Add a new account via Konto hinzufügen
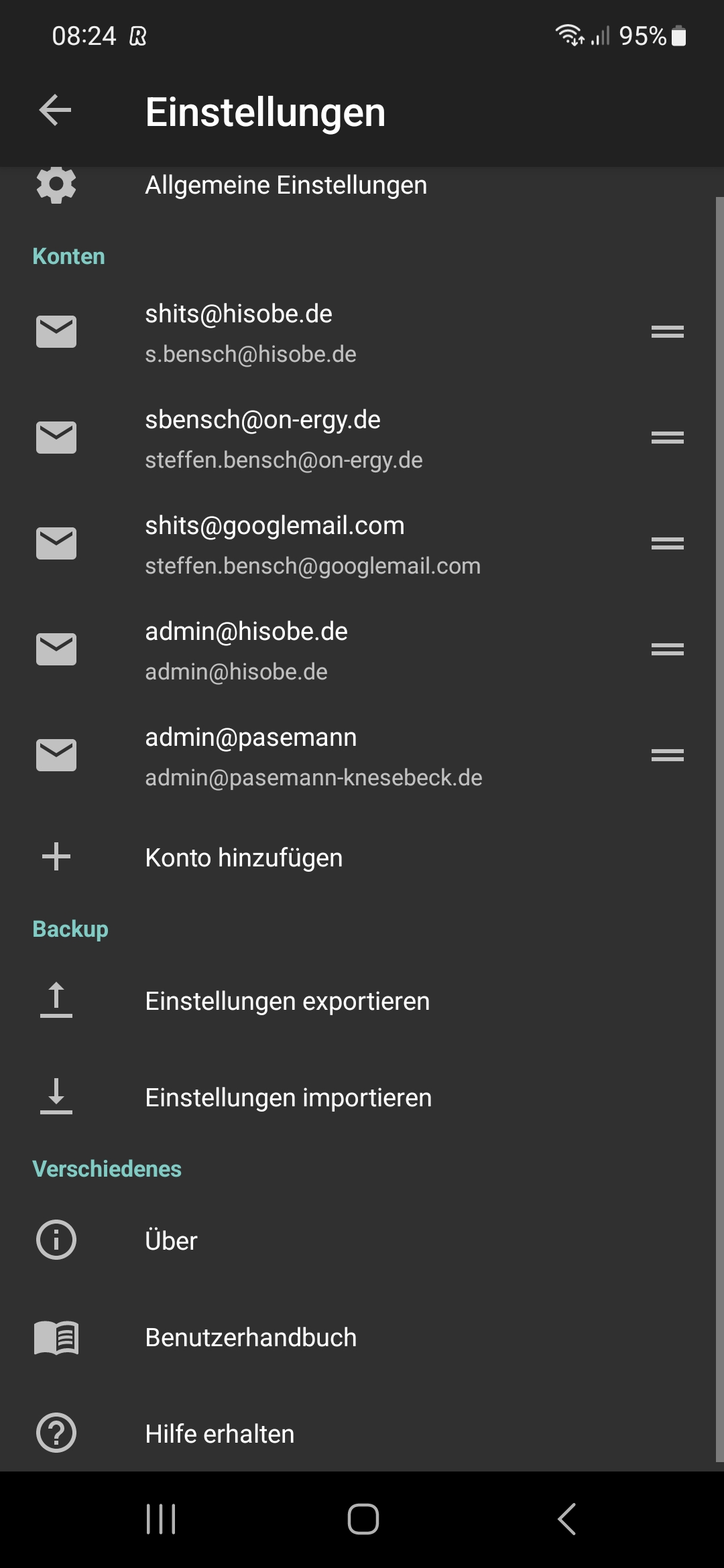Viewport: 724px width, 1568px height. [x=243, y=858]
